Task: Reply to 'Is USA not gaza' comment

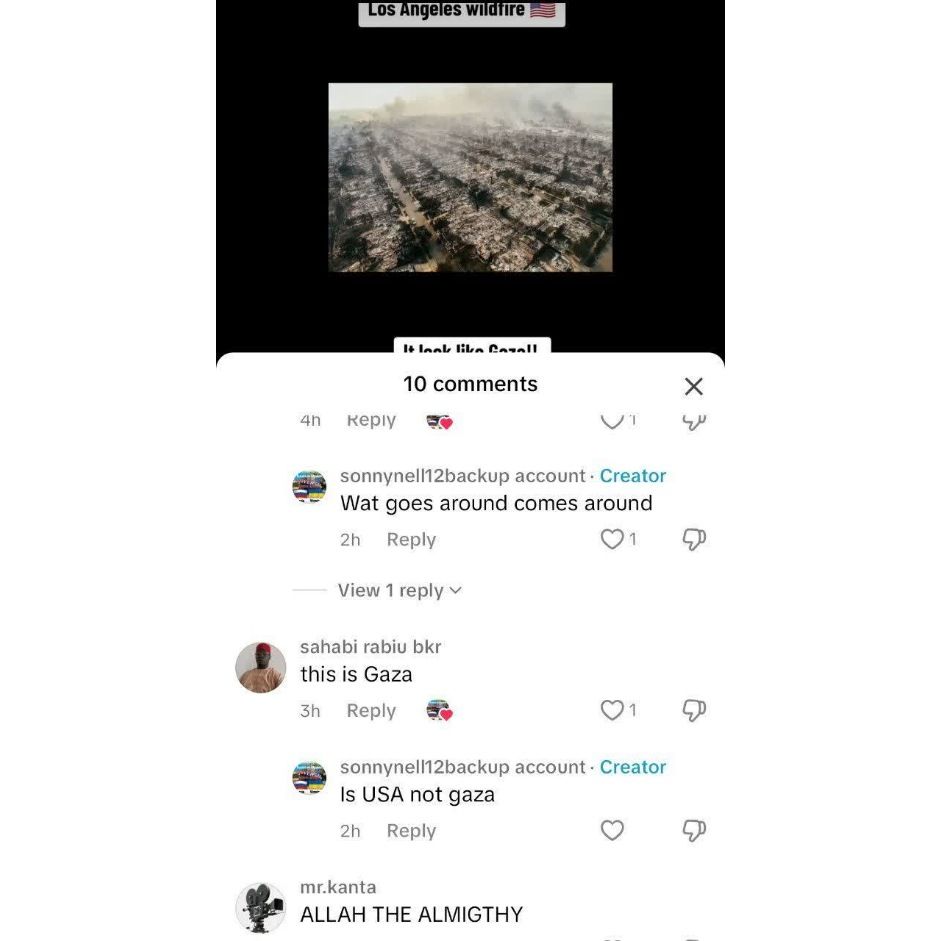Action: pyautogui.click(x=411, y=831)
